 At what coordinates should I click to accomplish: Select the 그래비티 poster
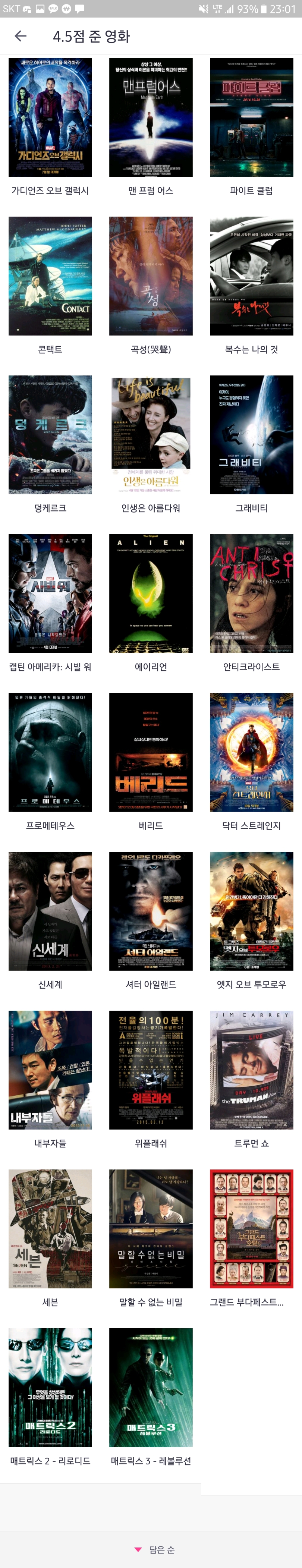[x=251, y=435]
